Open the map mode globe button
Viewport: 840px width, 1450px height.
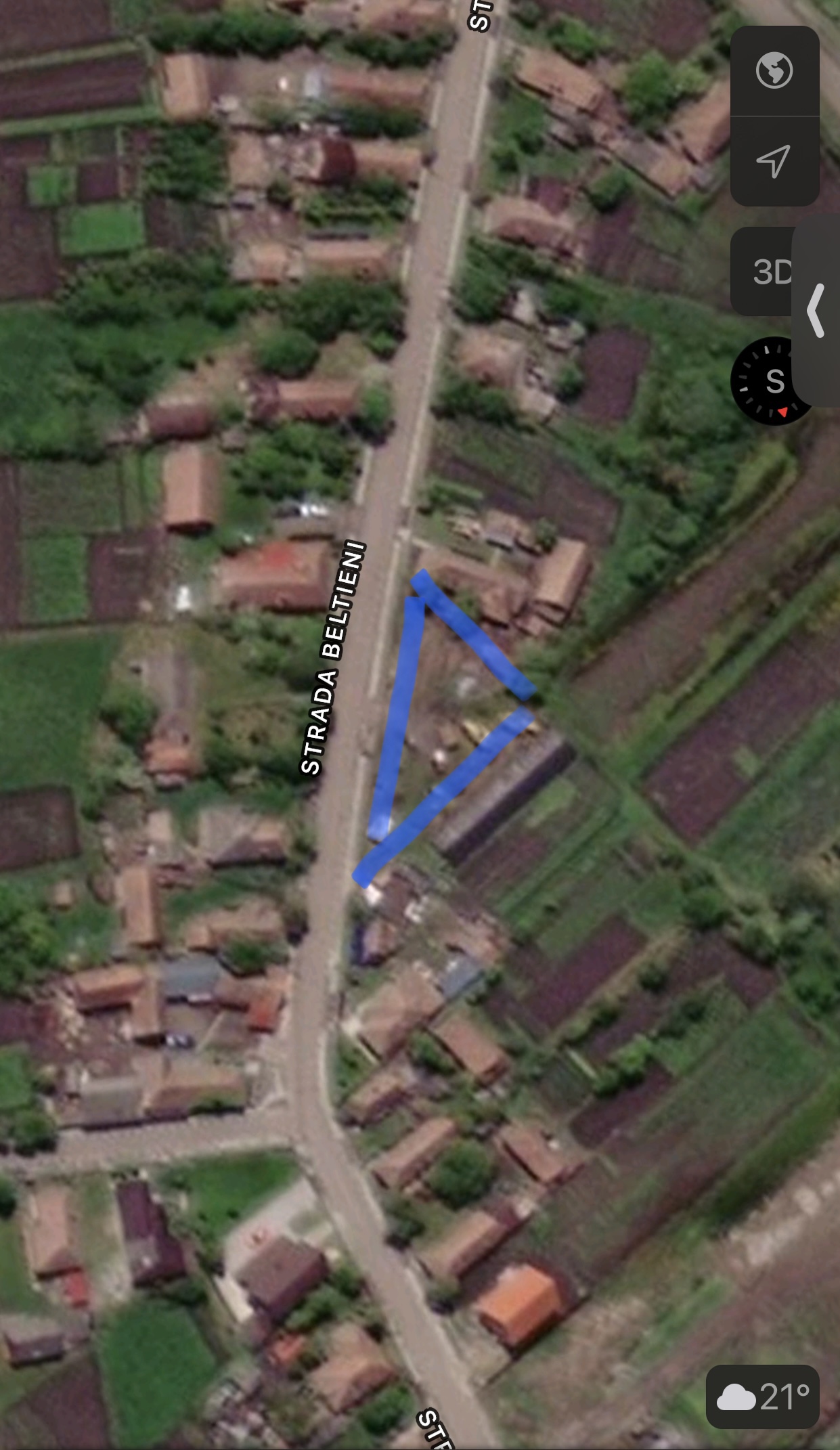pyautogui.click(x=774, y=70)
